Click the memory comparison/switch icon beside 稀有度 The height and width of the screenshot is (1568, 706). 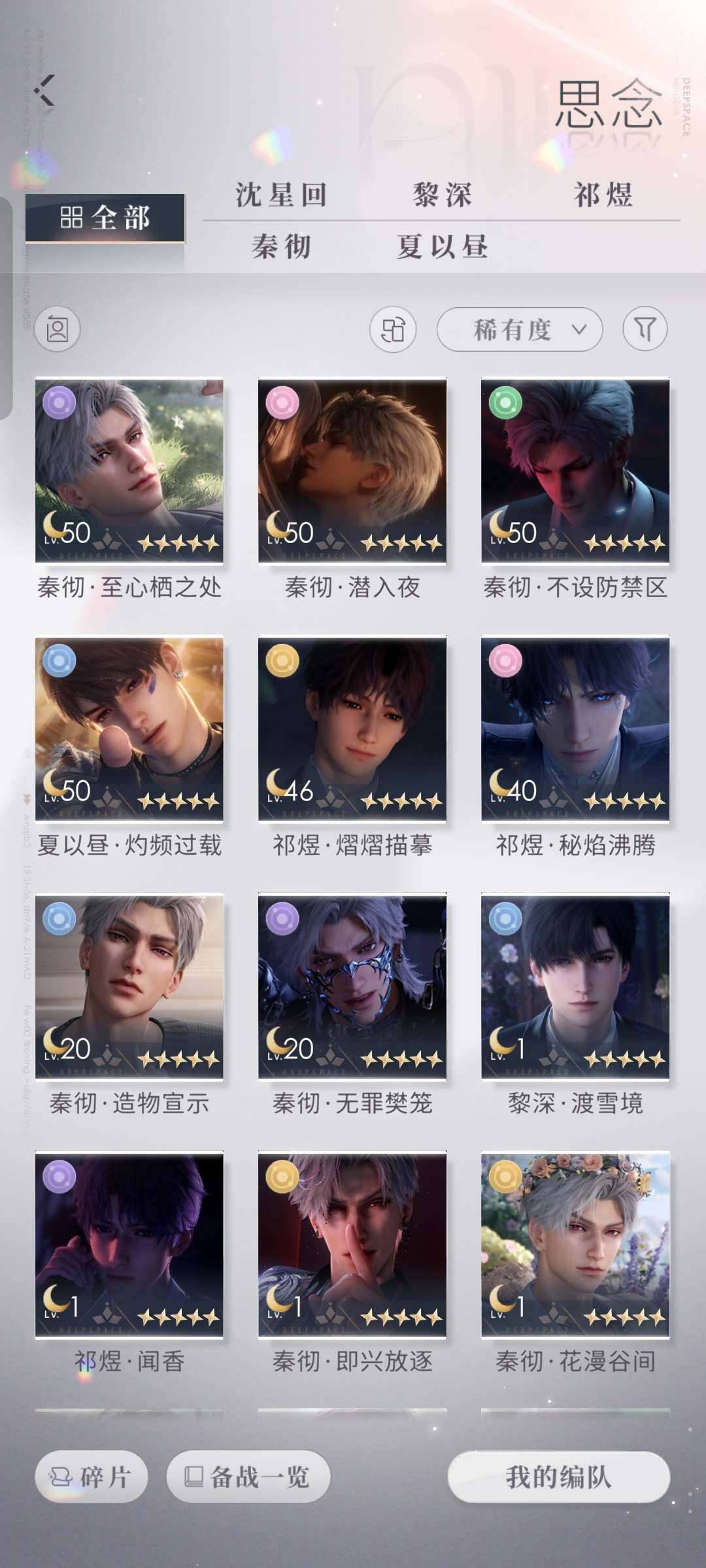[394, 330]
